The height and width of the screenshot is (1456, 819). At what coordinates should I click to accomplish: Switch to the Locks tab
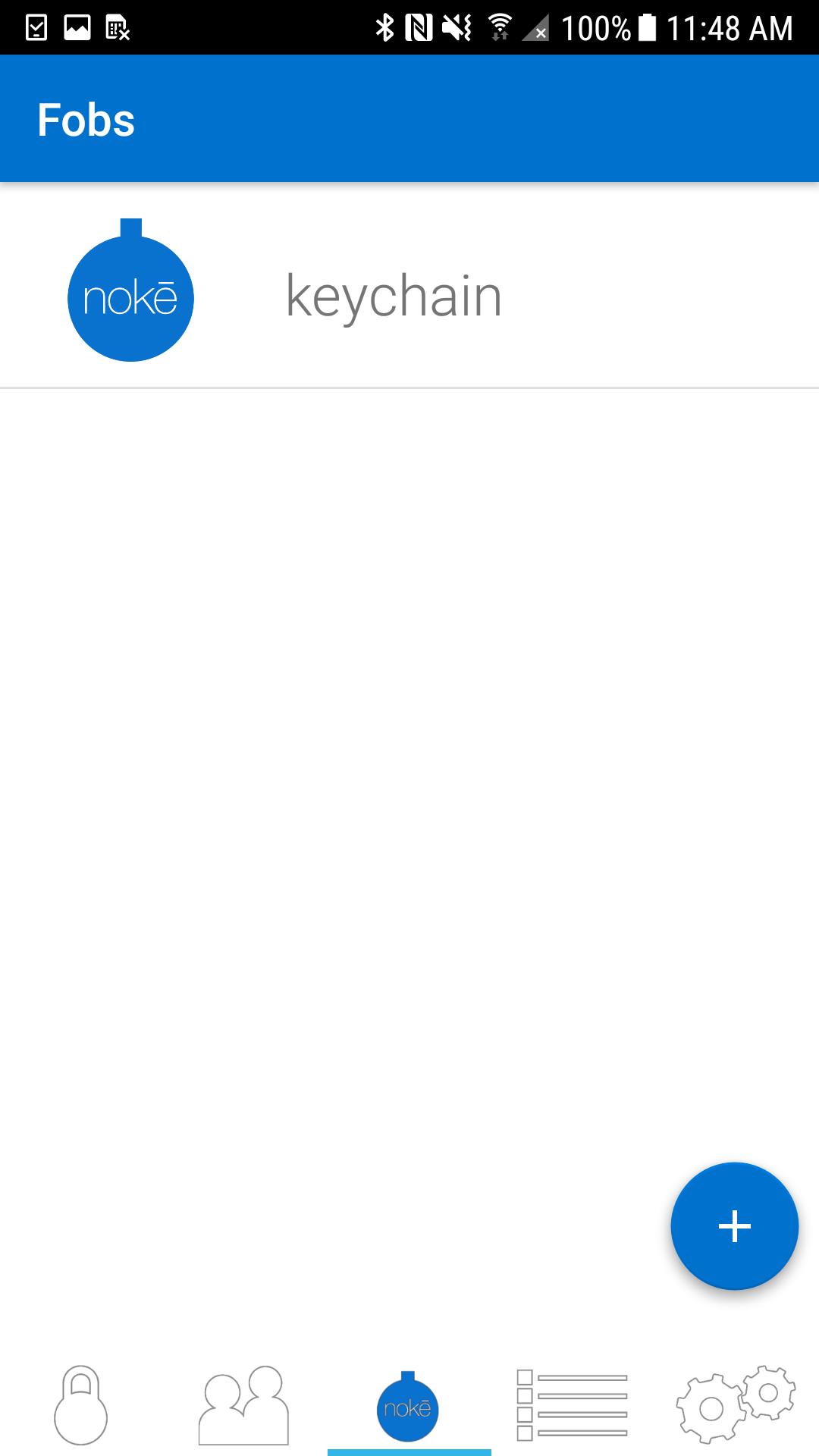81,1405
